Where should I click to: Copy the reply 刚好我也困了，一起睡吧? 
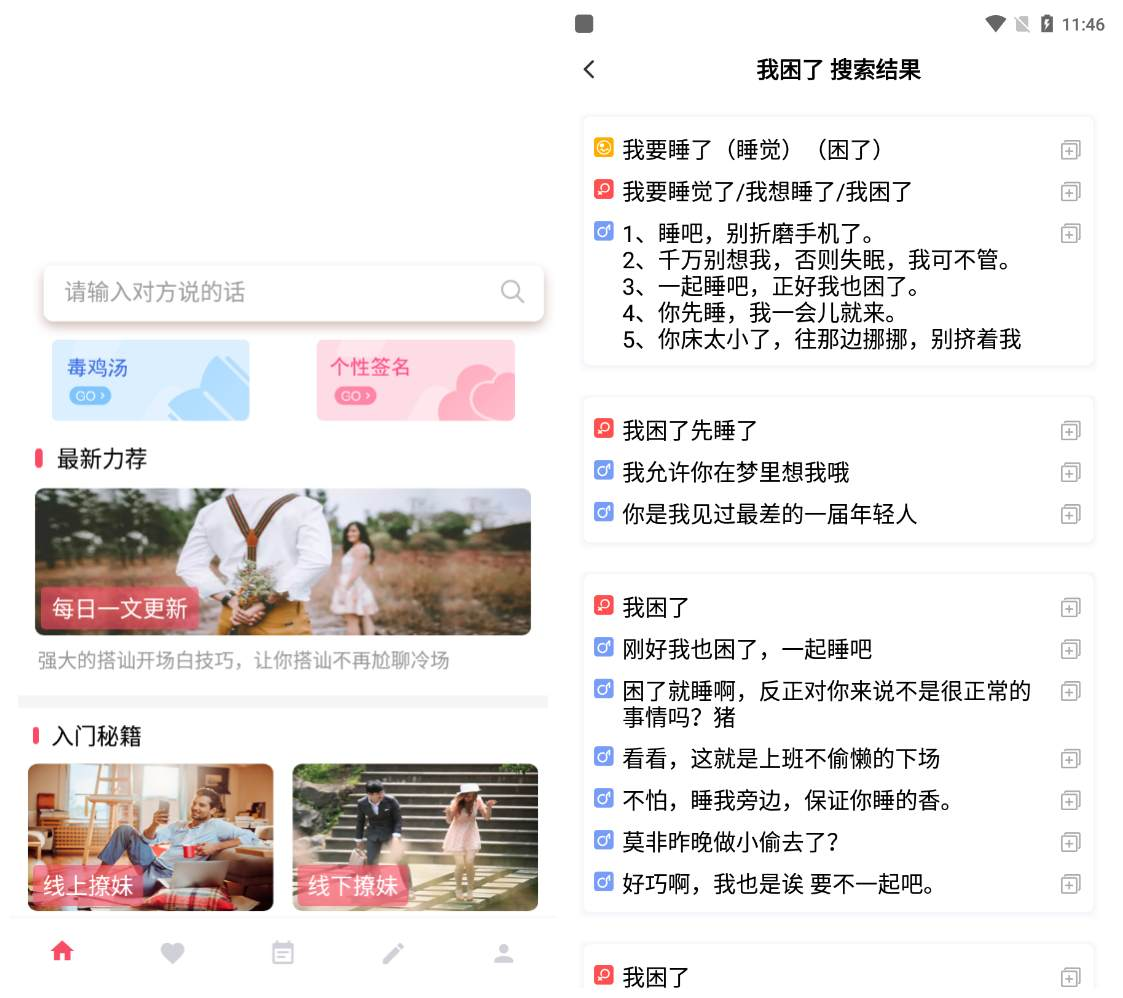(1070, 650)
